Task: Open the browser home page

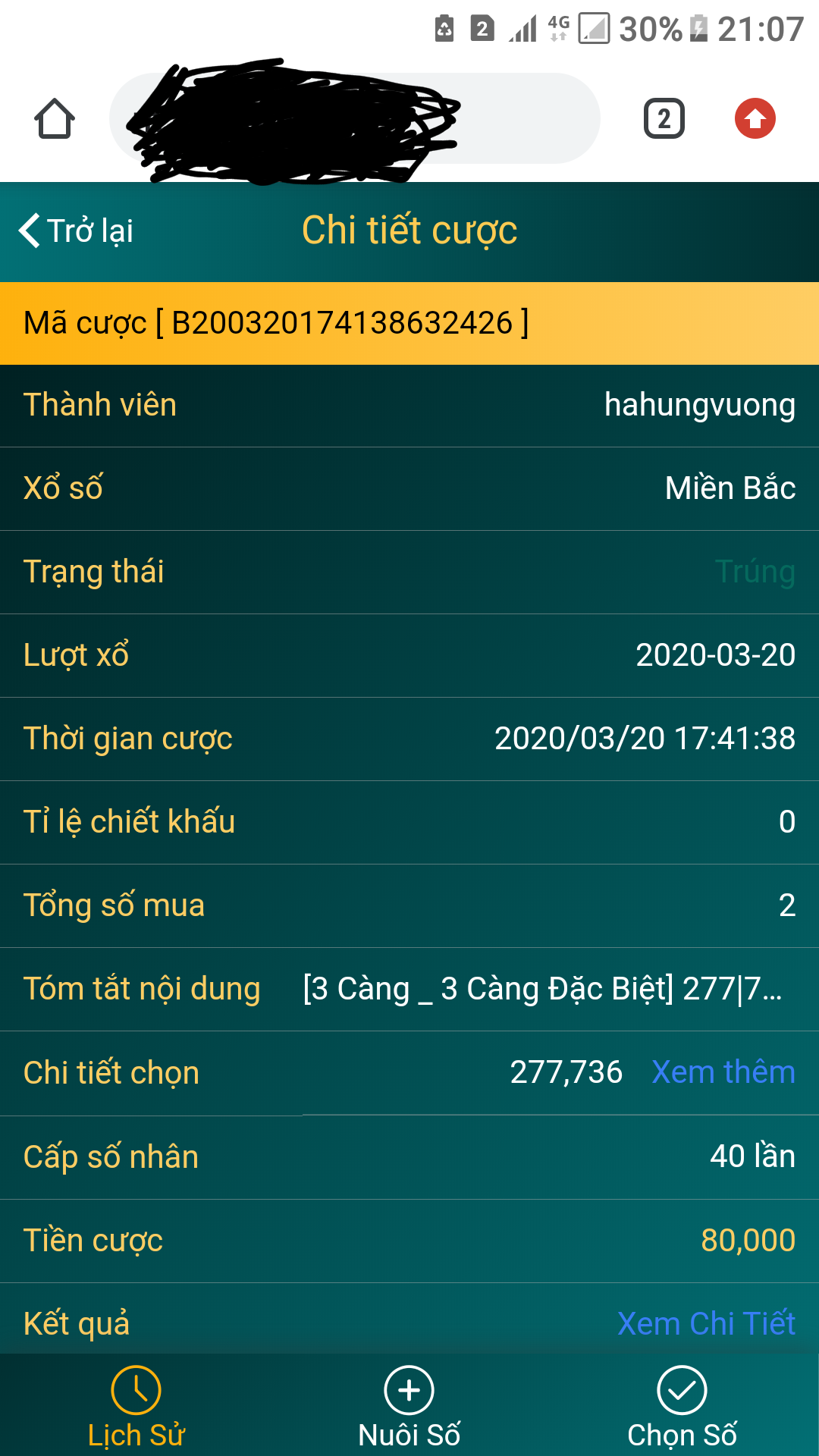Action: click(x=55, y=119)
